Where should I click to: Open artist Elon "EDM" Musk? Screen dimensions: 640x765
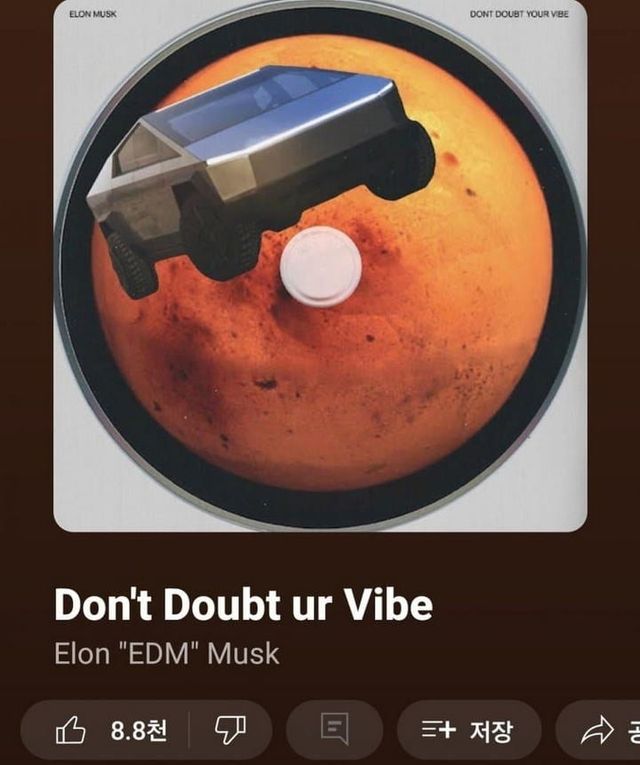[167, 655]
